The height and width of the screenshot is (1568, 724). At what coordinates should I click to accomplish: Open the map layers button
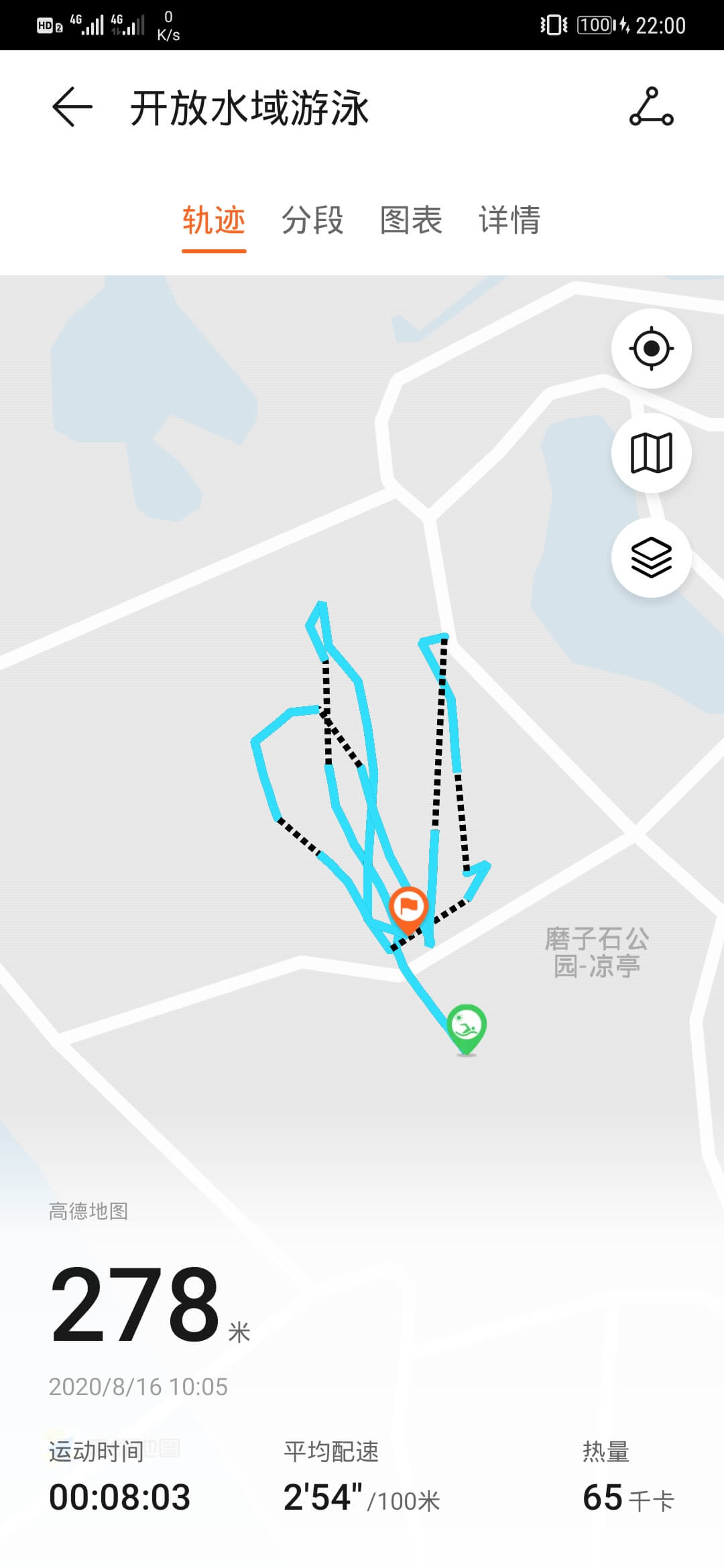click(x=652, y=558)
